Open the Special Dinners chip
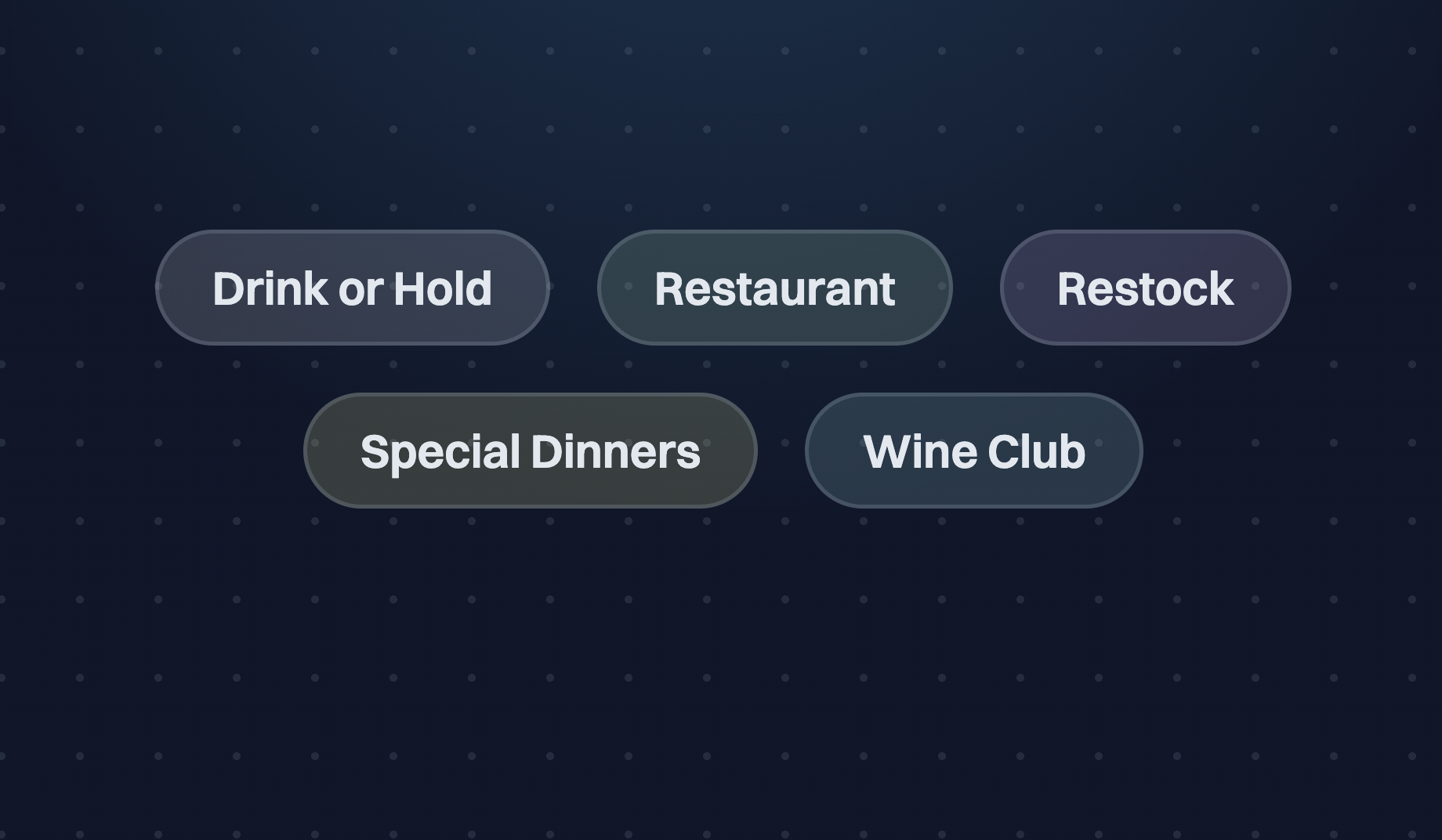The width and height of the screenshot is (1442, 840). click(530, 451)
